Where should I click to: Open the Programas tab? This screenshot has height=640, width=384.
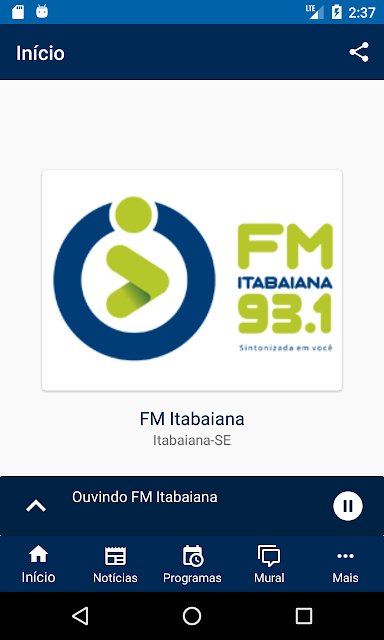[192, 564]
